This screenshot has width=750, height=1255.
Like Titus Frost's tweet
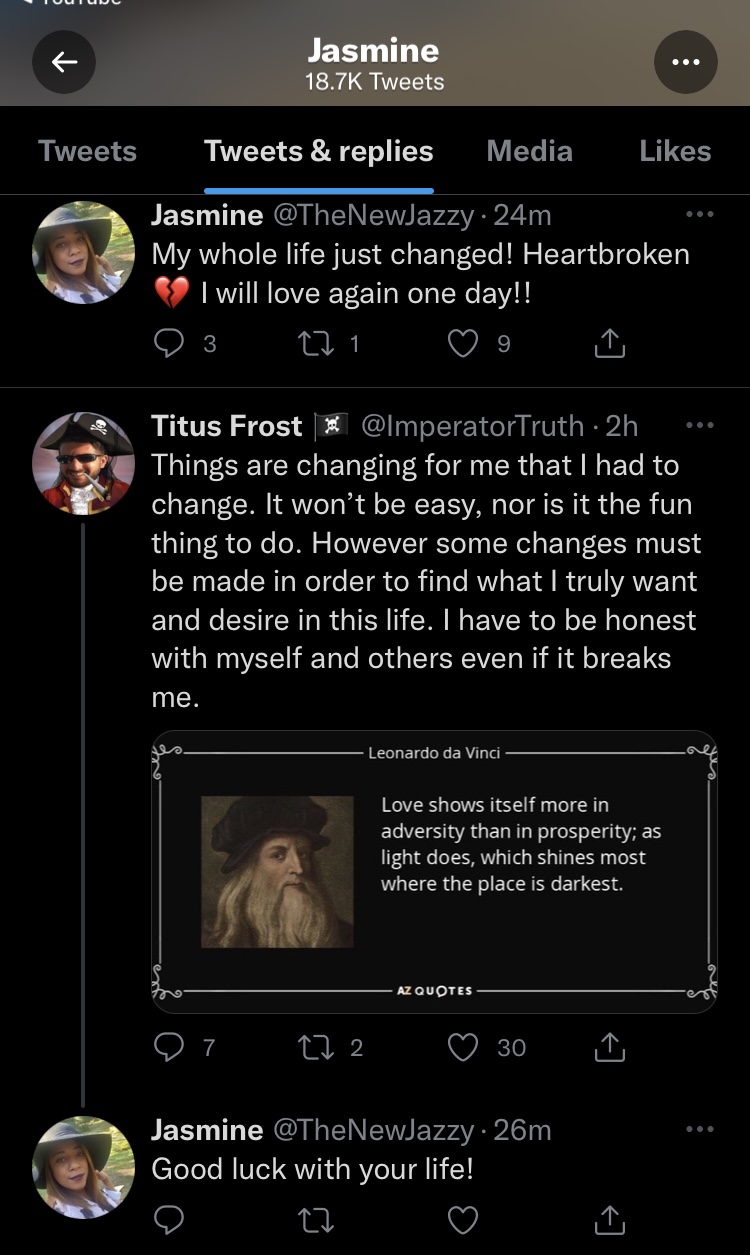[x=462, y=1047]
